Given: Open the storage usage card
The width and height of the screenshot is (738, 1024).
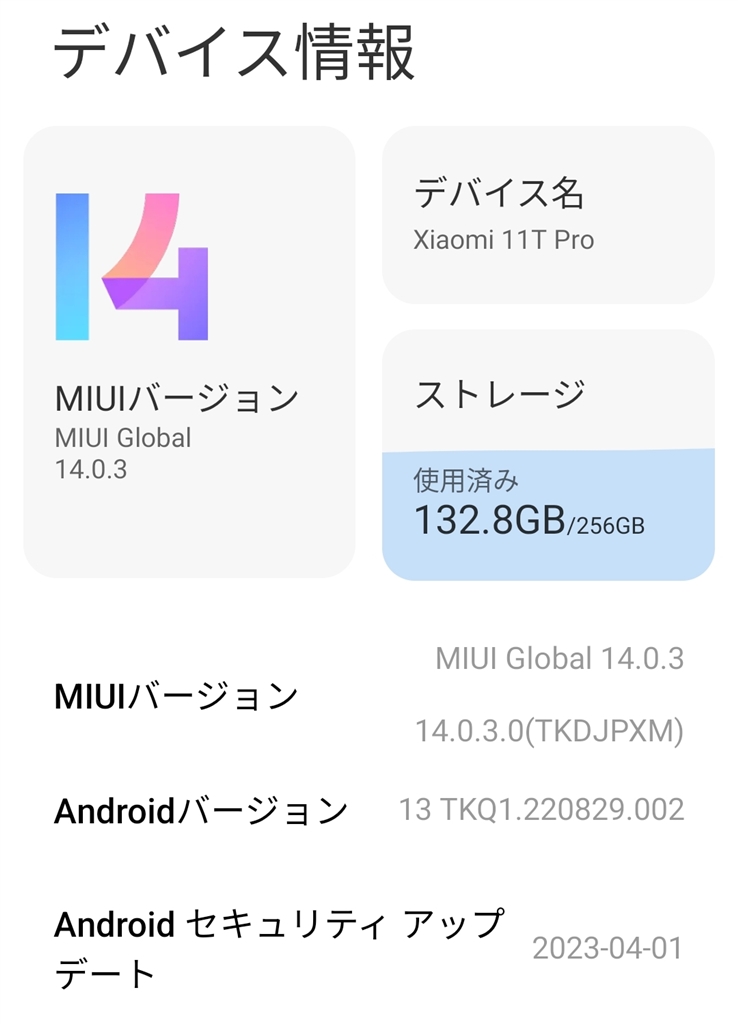Looking at the screenshot, I should click(x=548, y=455).
